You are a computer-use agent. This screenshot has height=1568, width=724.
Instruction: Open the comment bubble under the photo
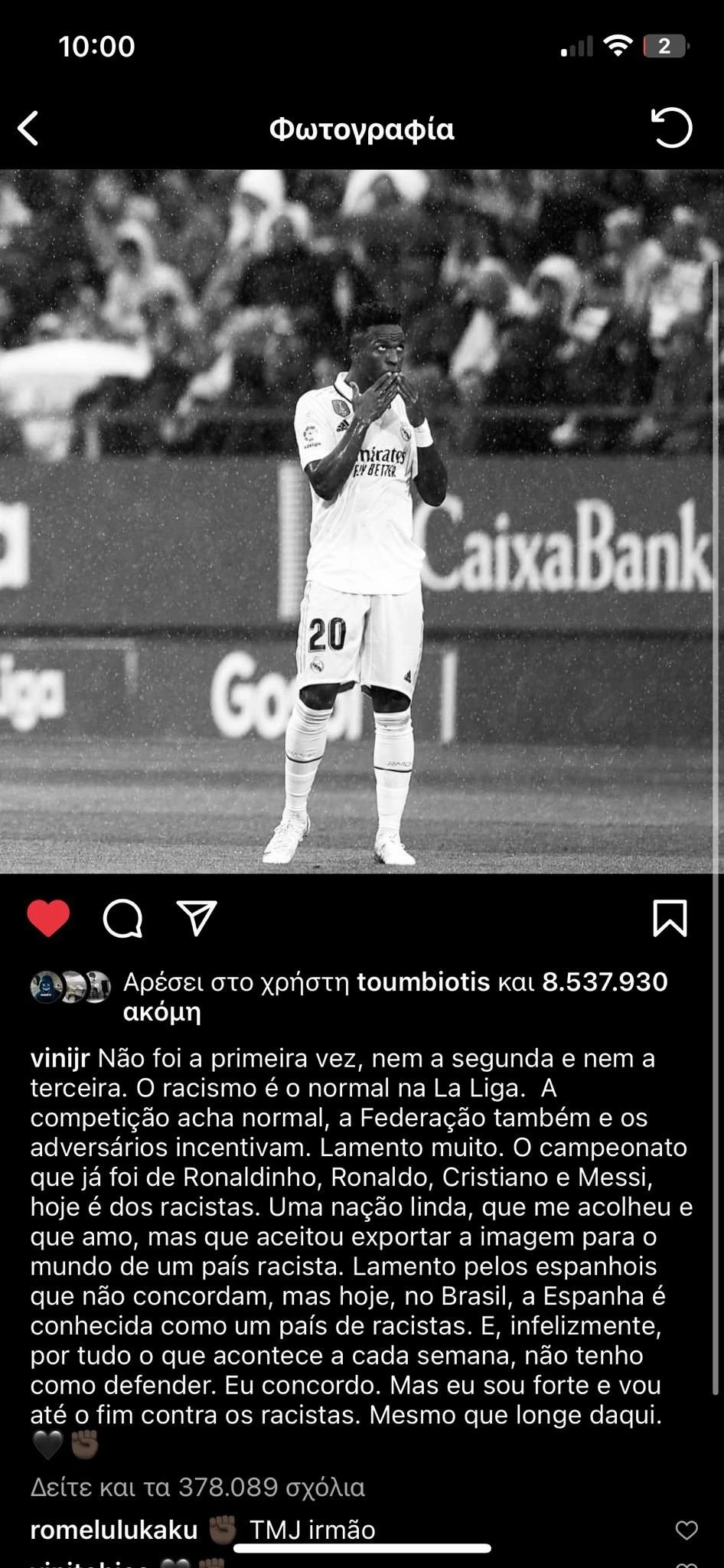[x=122, y=918]
